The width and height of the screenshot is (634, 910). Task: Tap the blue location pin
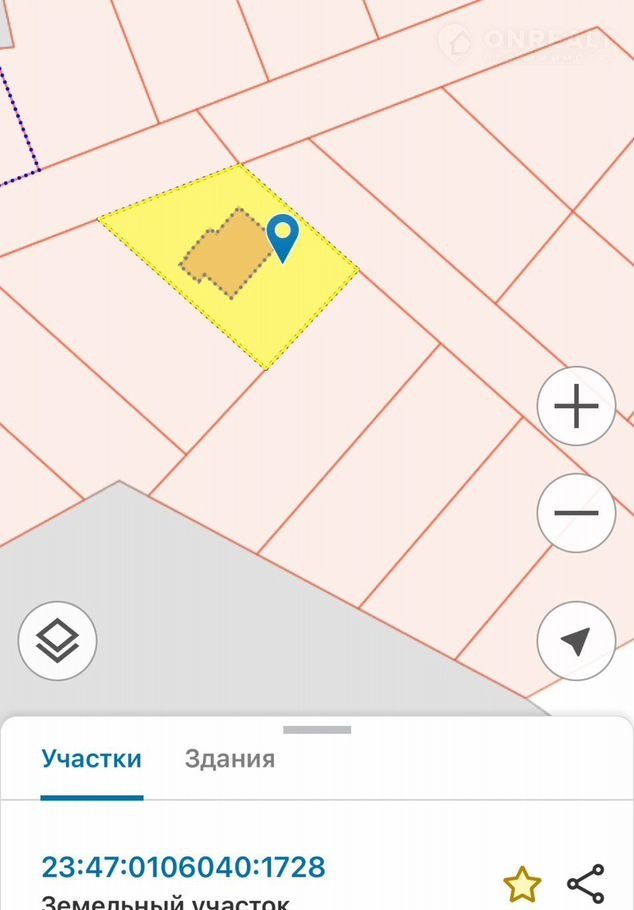tap(283, 237)
